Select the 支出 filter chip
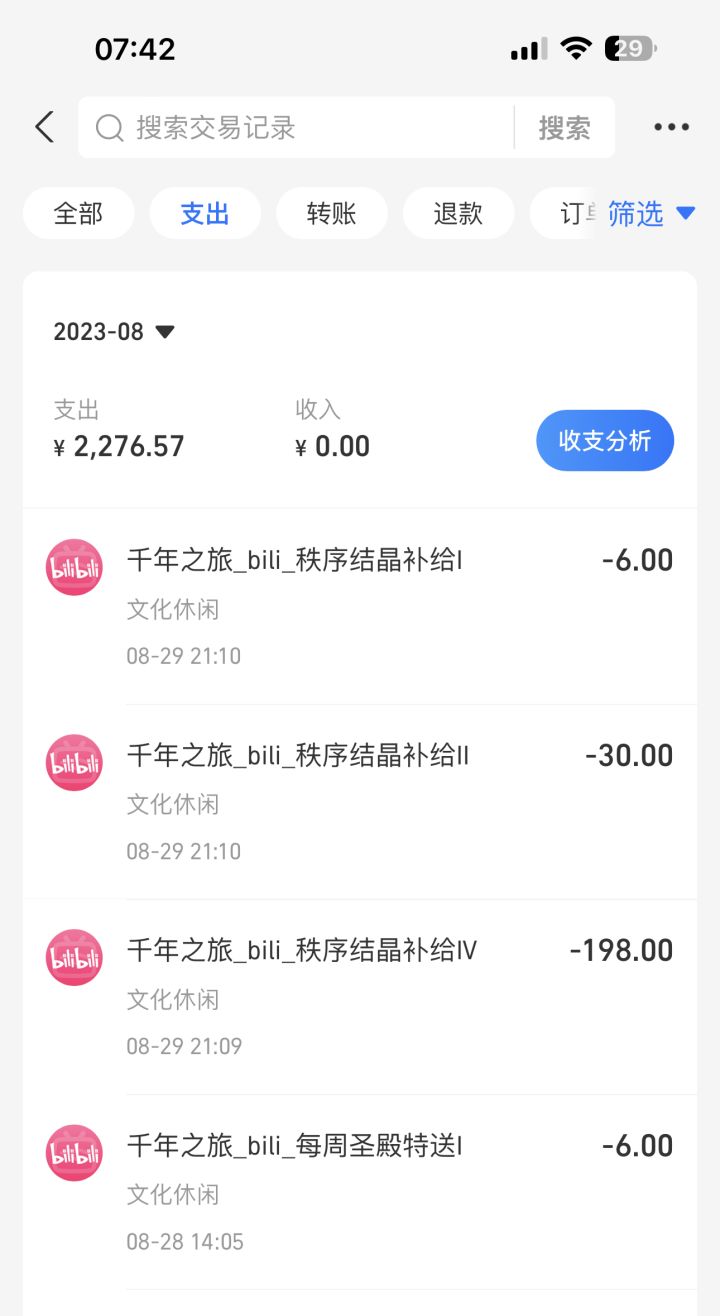This screenshot has width=720, height=1316. 205,213
